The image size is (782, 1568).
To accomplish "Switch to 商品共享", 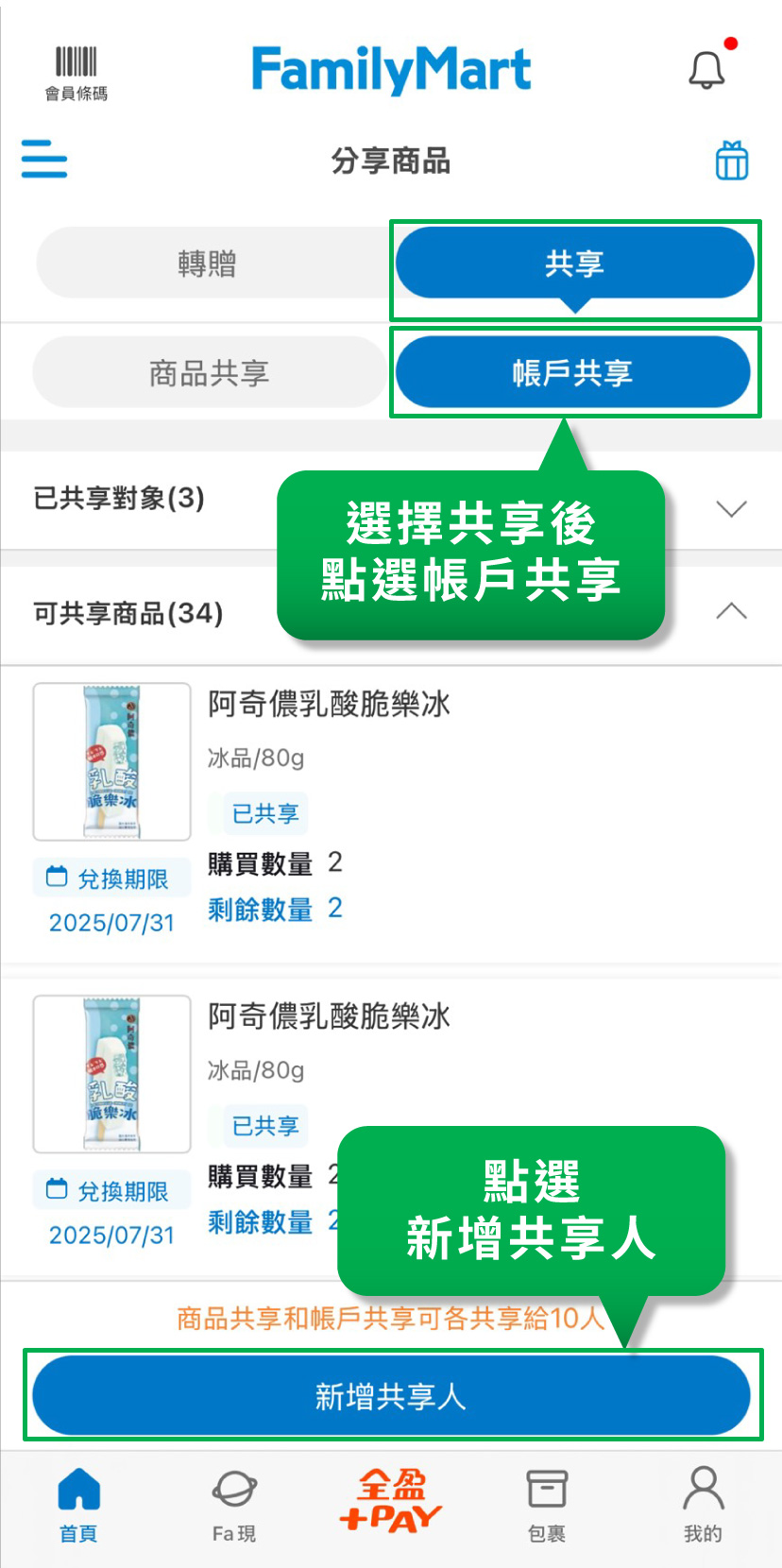I will coord(209,373).
